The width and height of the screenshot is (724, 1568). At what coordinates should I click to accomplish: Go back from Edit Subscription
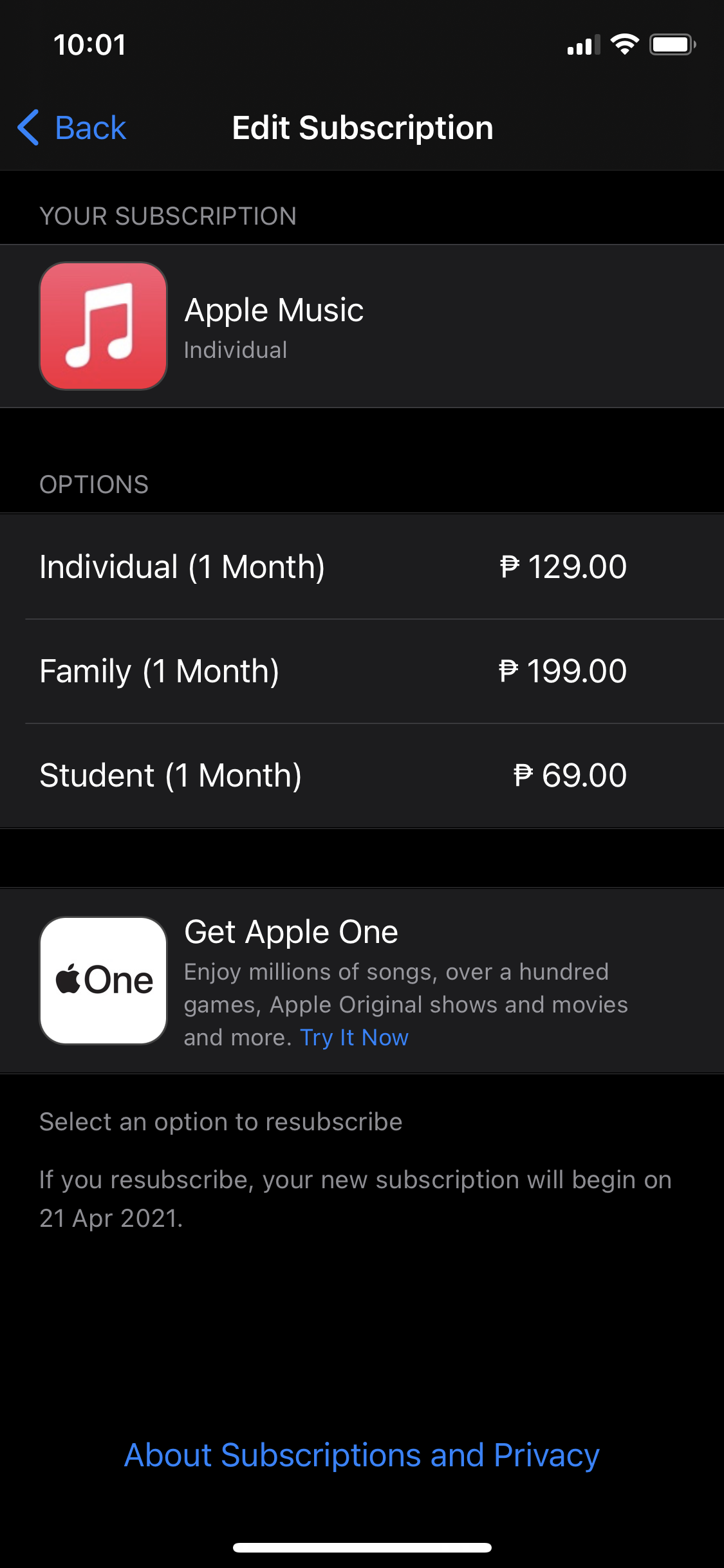pyautogui.click(x=72, y=127)
